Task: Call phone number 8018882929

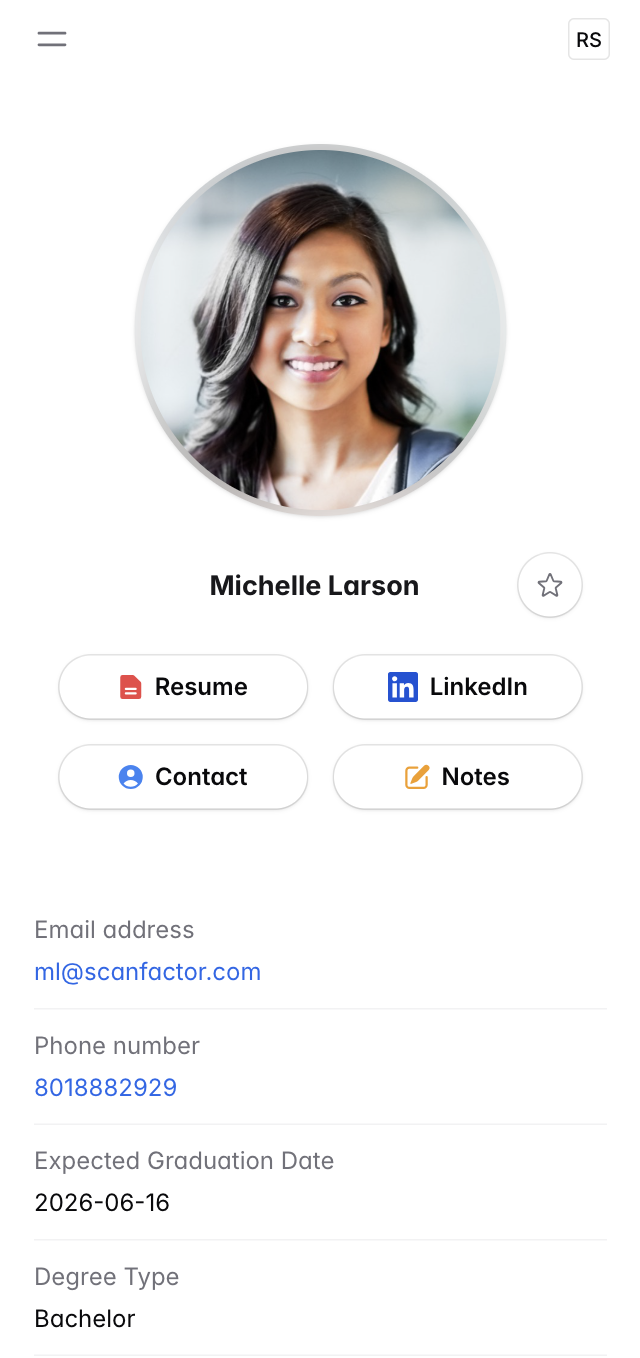Action: pyautogui.click(x=105, y=1087)
